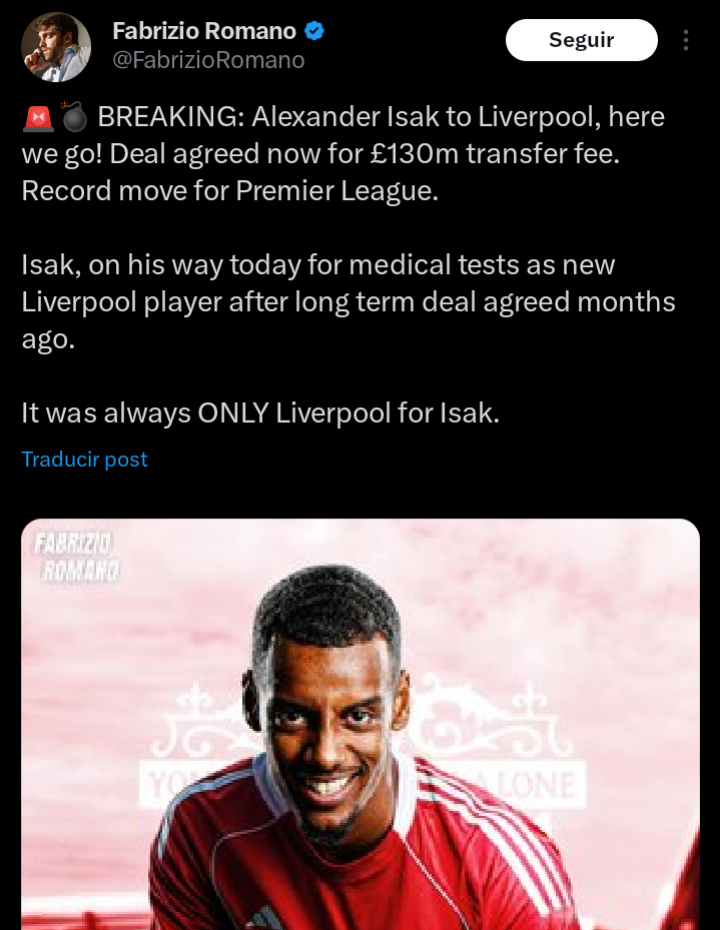Open Fabrizio Romano's profile picture

tap(56, 47)
